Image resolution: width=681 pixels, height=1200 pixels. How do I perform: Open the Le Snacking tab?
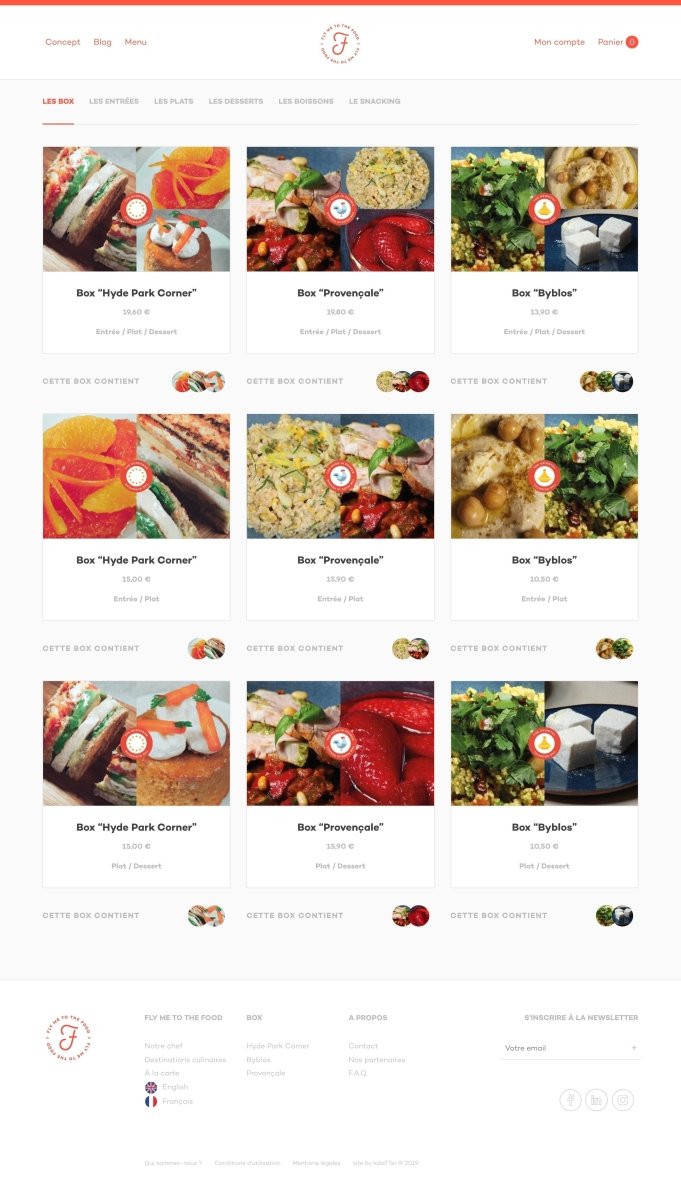[374, 101]
